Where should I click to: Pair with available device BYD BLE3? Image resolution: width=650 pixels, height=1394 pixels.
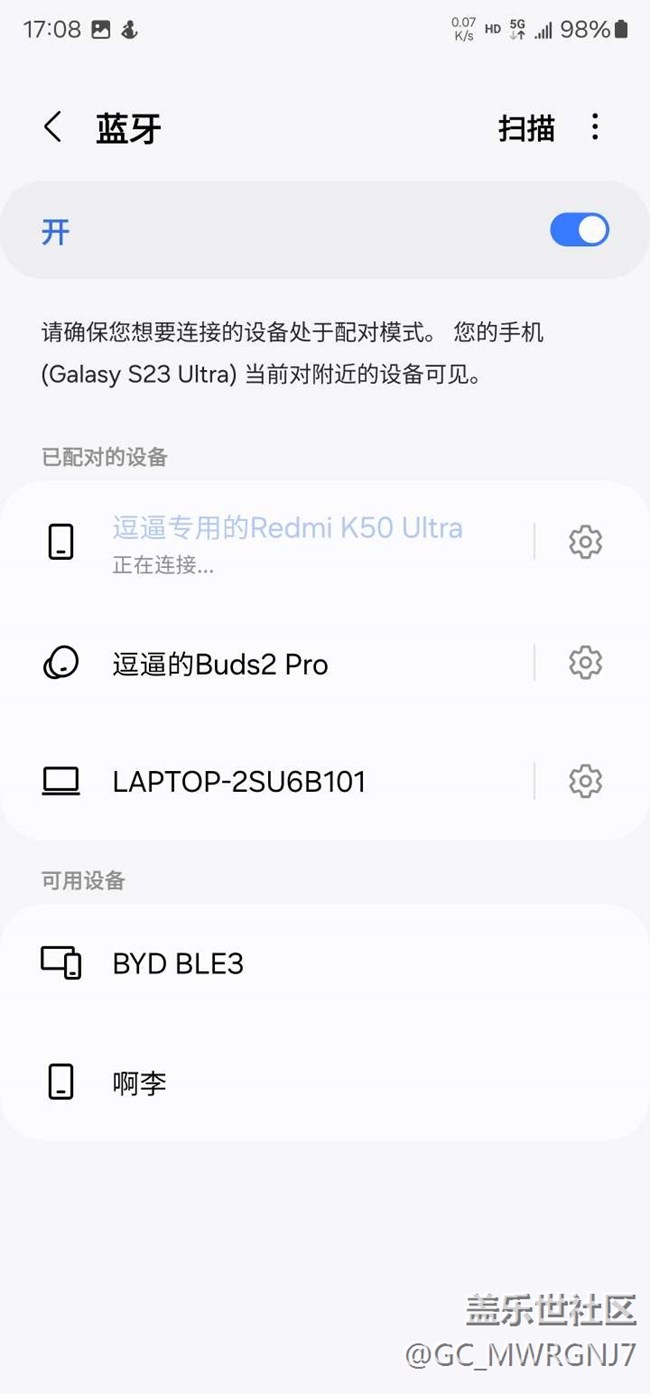[x=325, y=964]
